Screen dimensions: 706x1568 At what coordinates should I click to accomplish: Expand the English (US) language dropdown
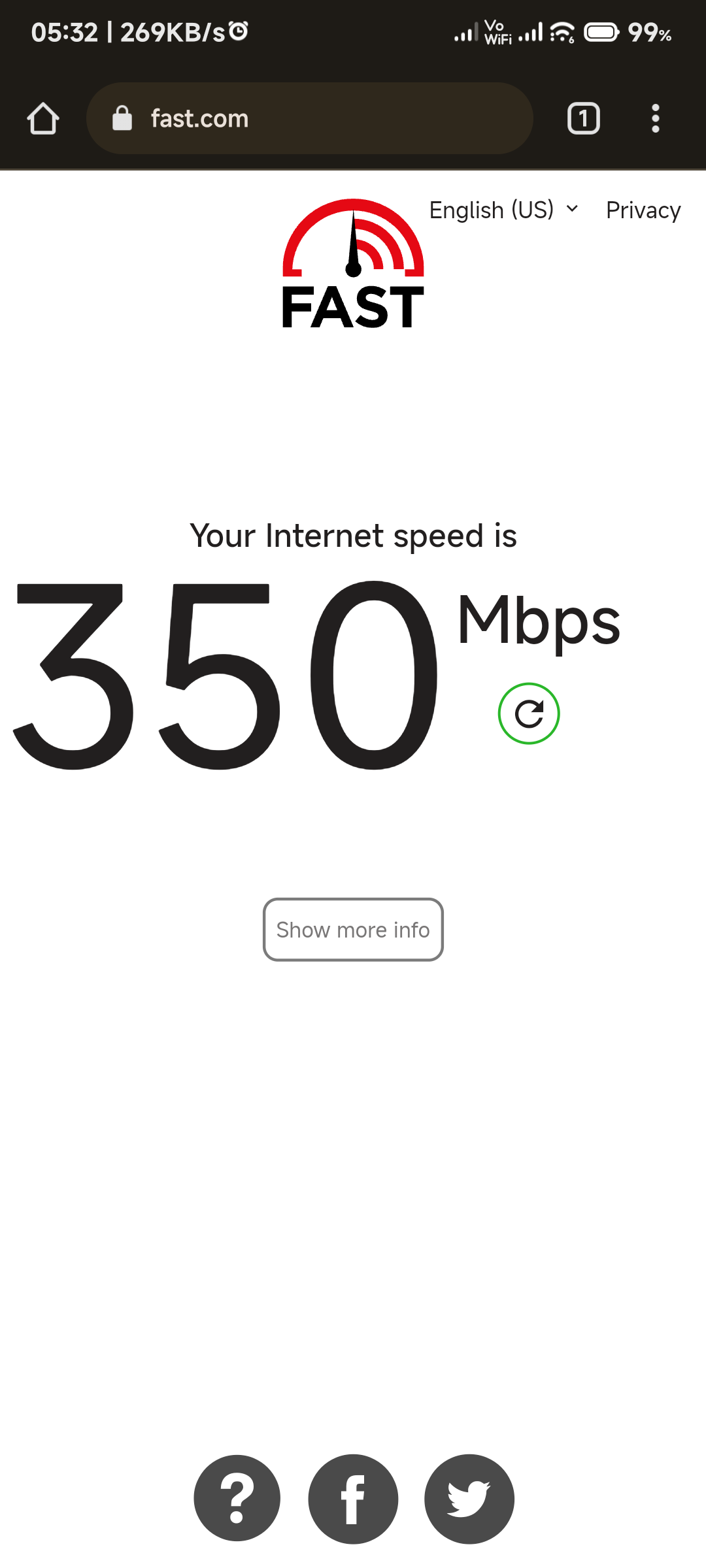504,210
